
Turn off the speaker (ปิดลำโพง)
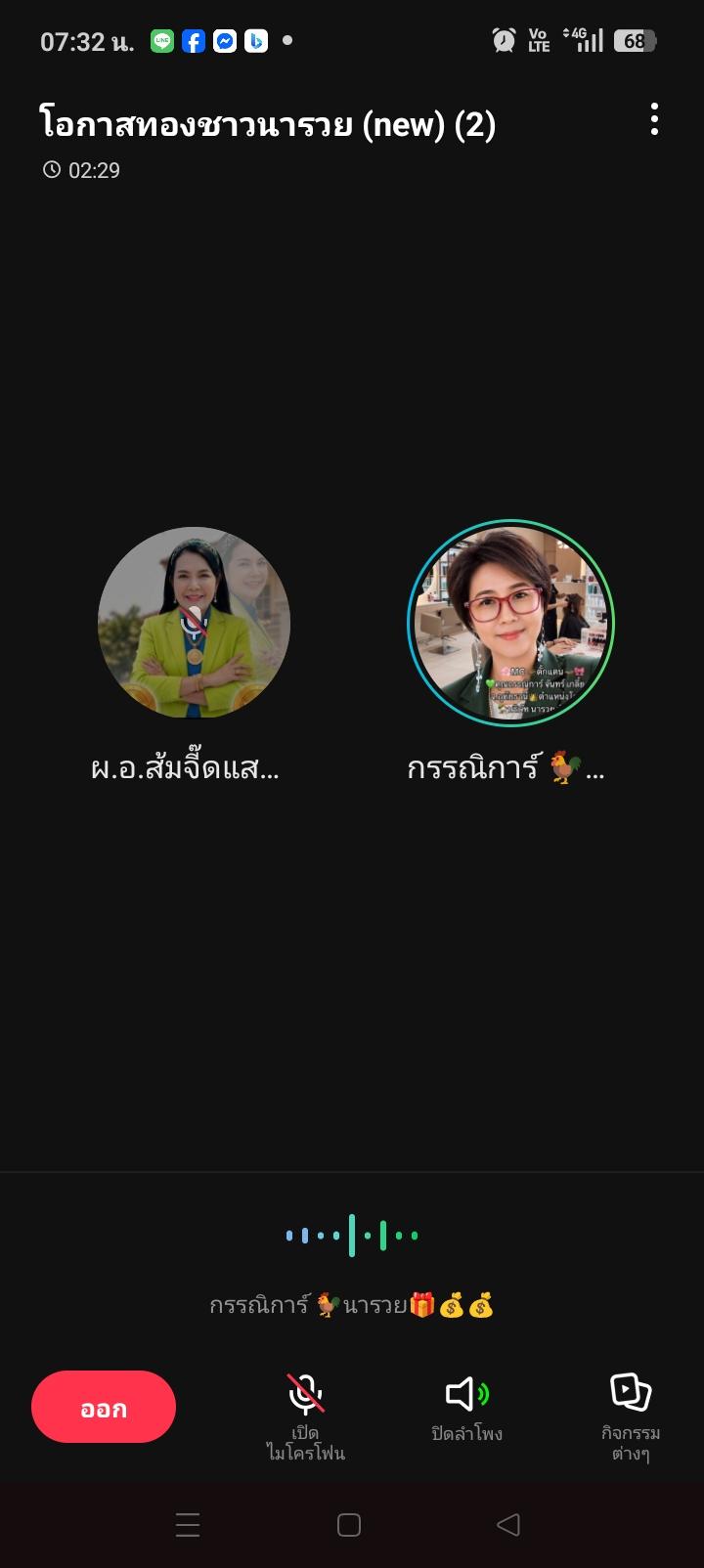pyautogui.click(x=467, y=1408)
